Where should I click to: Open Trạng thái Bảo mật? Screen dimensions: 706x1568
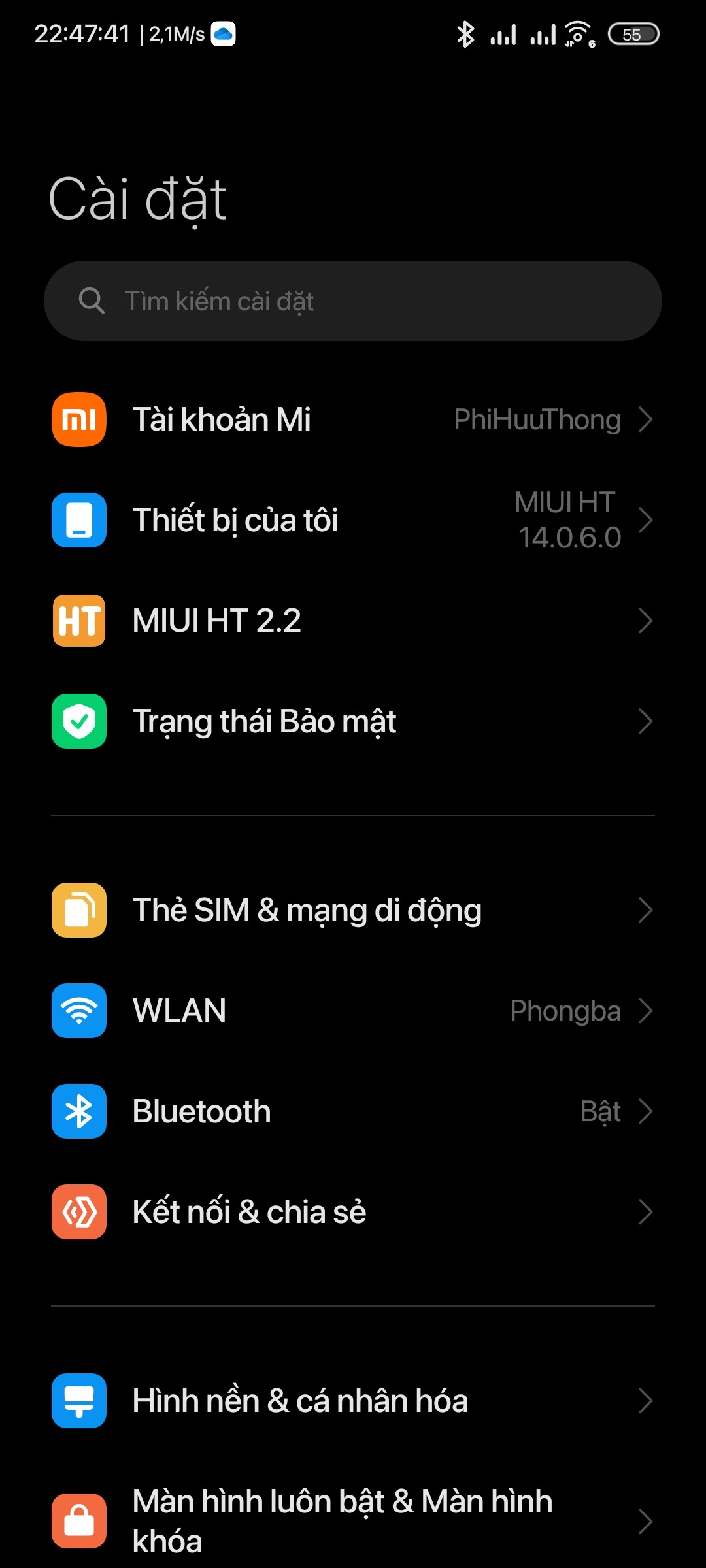tap(353, 721)
